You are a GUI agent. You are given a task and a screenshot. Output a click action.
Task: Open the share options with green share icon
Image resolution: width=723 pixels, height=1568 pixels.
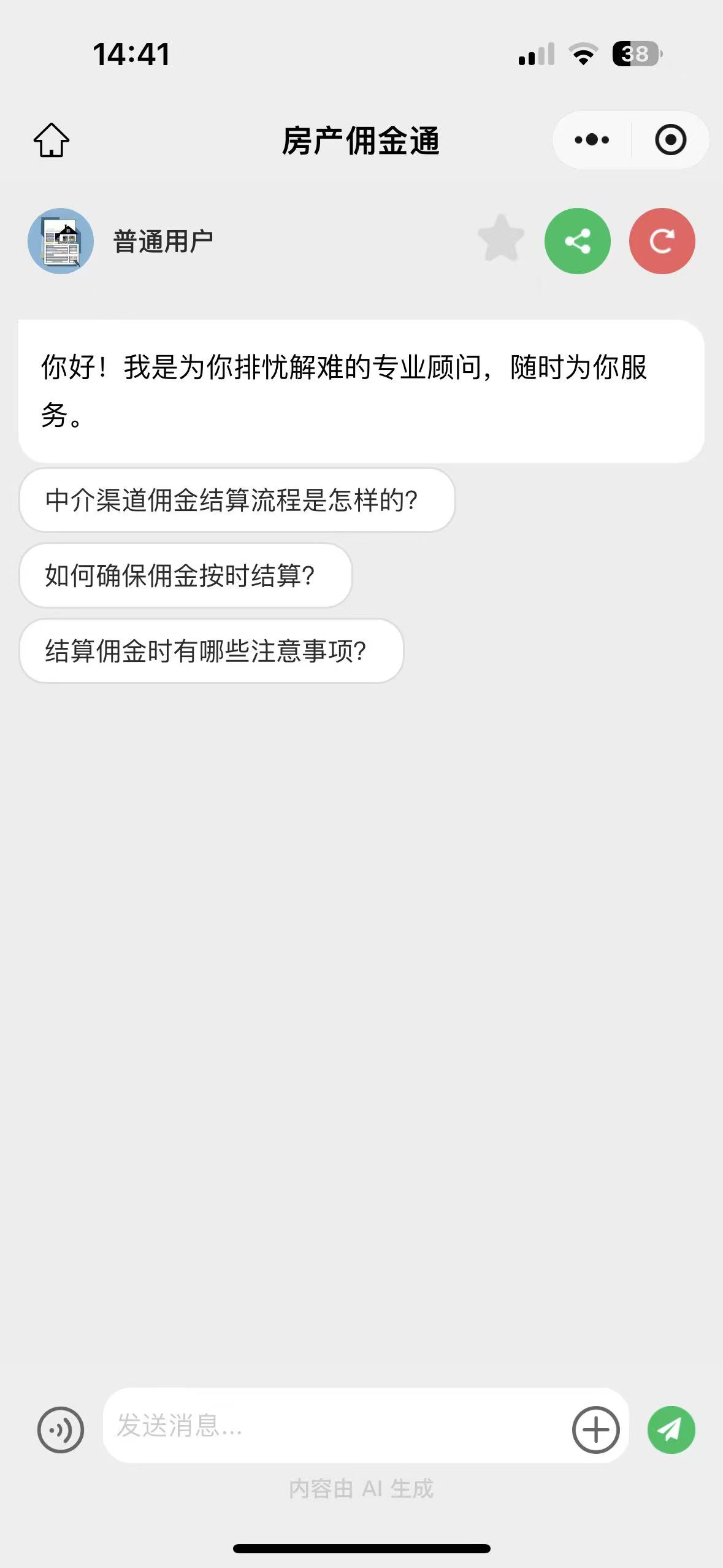click(x=577, y=241)
